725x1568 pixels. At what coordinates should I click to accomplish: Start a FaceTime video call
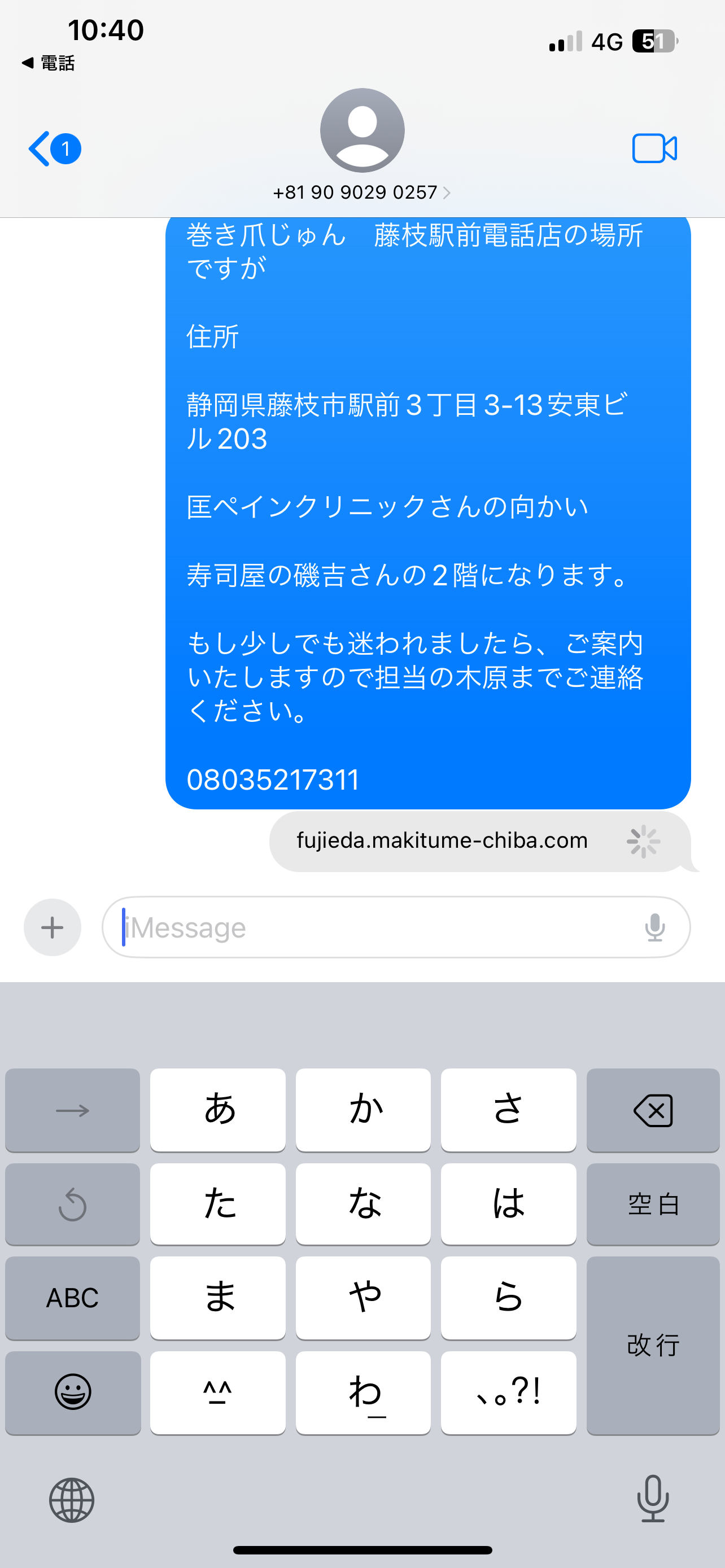(654, 148)
